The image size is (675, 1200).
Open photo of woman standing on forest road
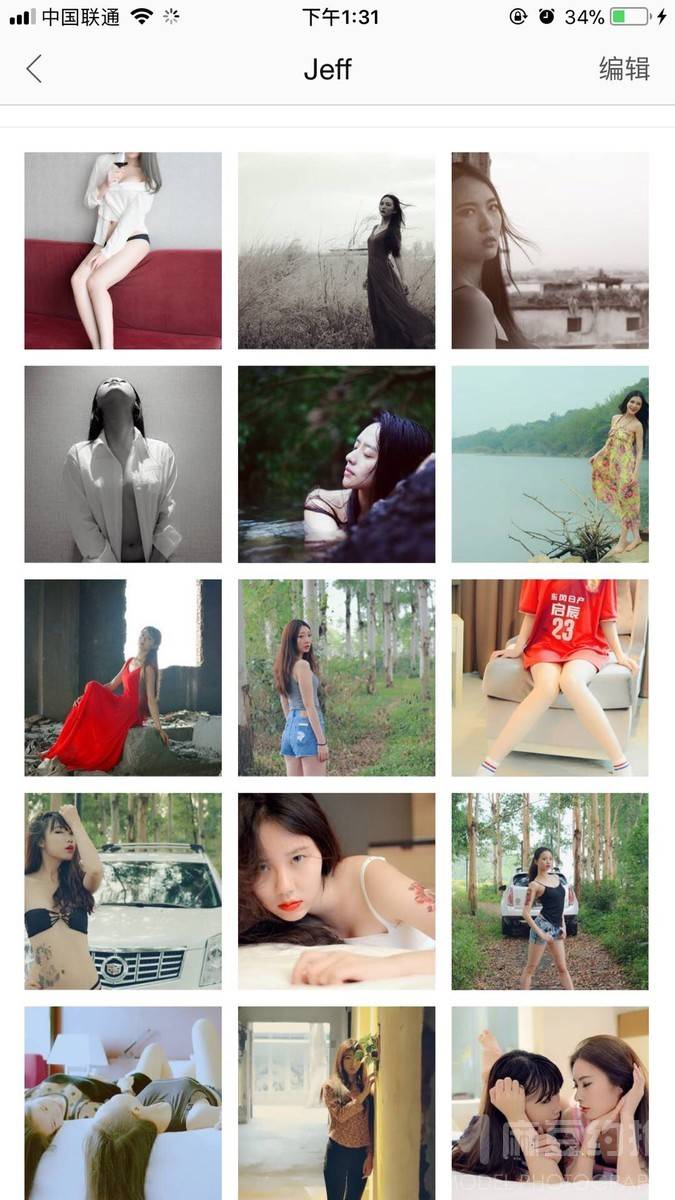(550, 892)
